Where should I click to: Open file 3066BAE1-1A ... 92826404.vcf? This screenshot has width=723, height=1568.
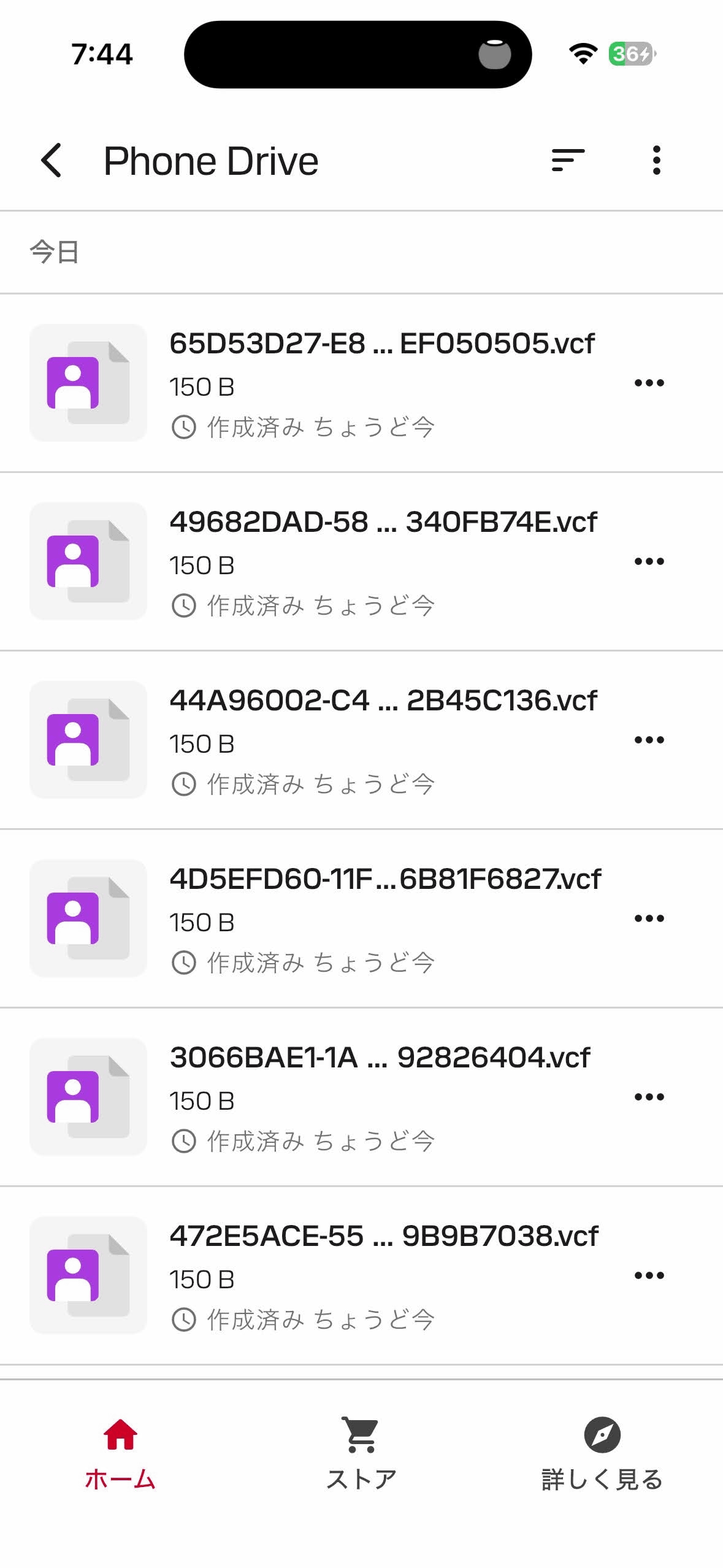(379, 1058)
